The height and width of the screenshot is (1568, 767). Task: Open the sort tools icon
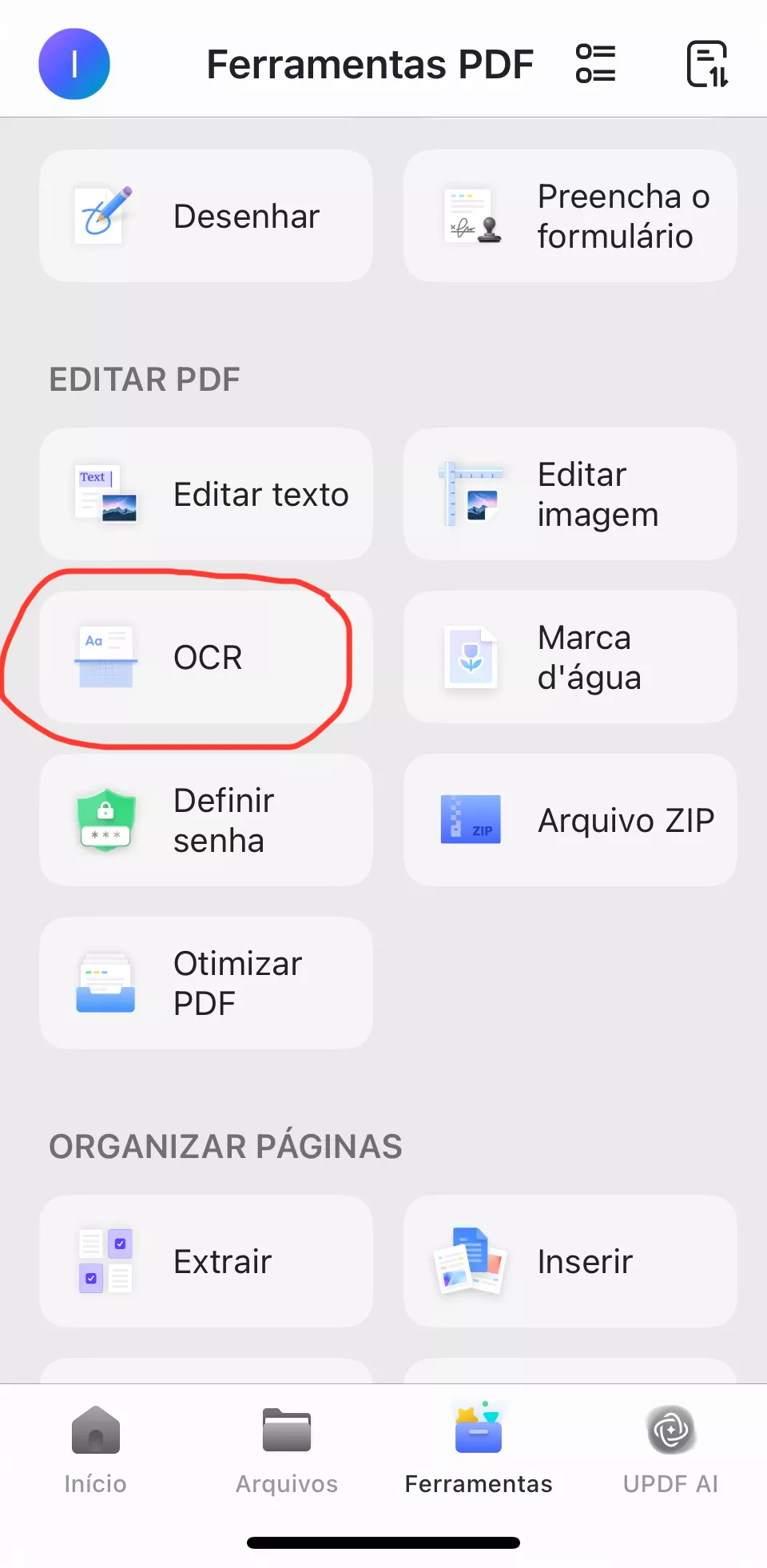coord(707,64)
